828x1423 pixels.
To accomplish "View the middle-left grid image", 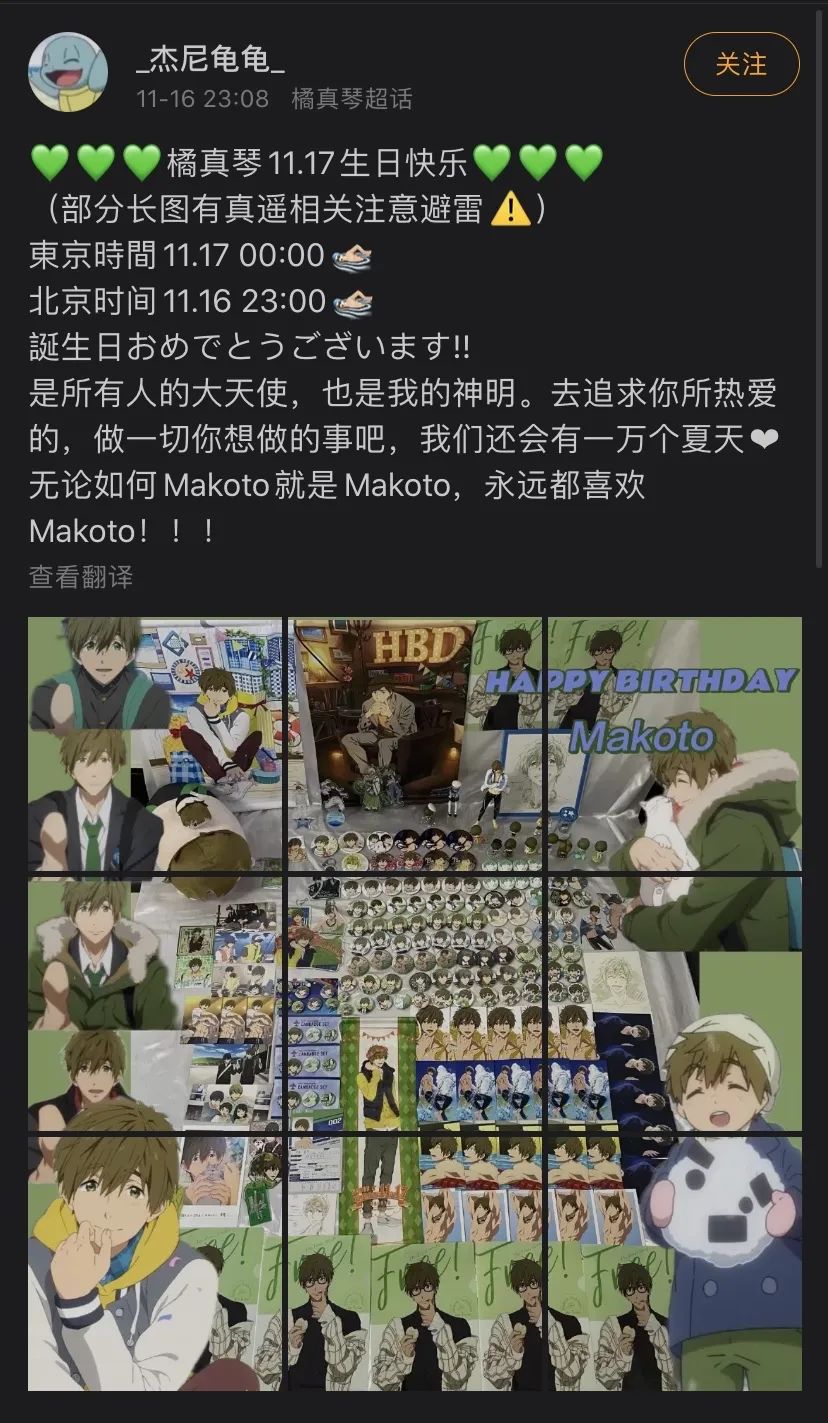I will pos(156,1004).
